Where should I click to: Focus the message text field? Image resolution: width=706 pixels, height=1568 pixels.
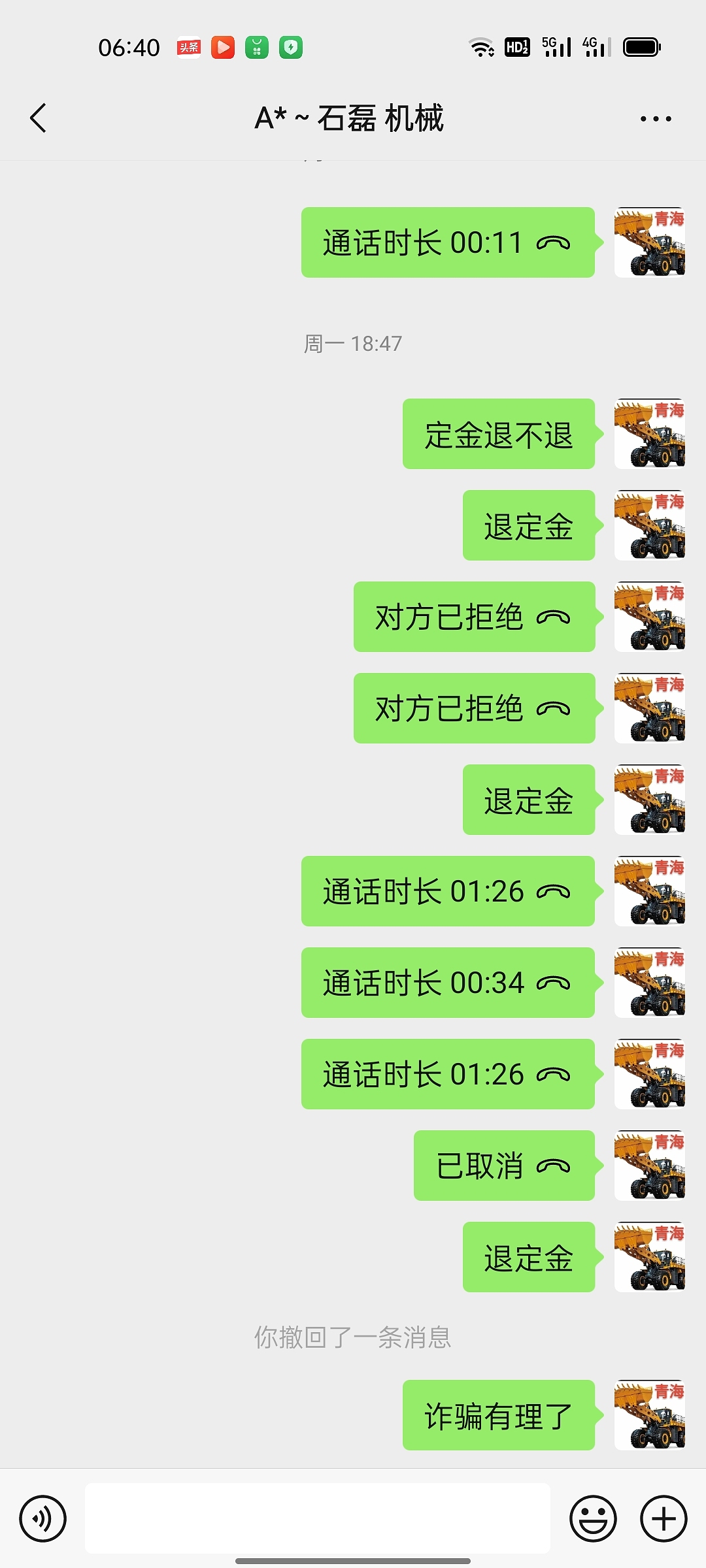coord(317,1518)
